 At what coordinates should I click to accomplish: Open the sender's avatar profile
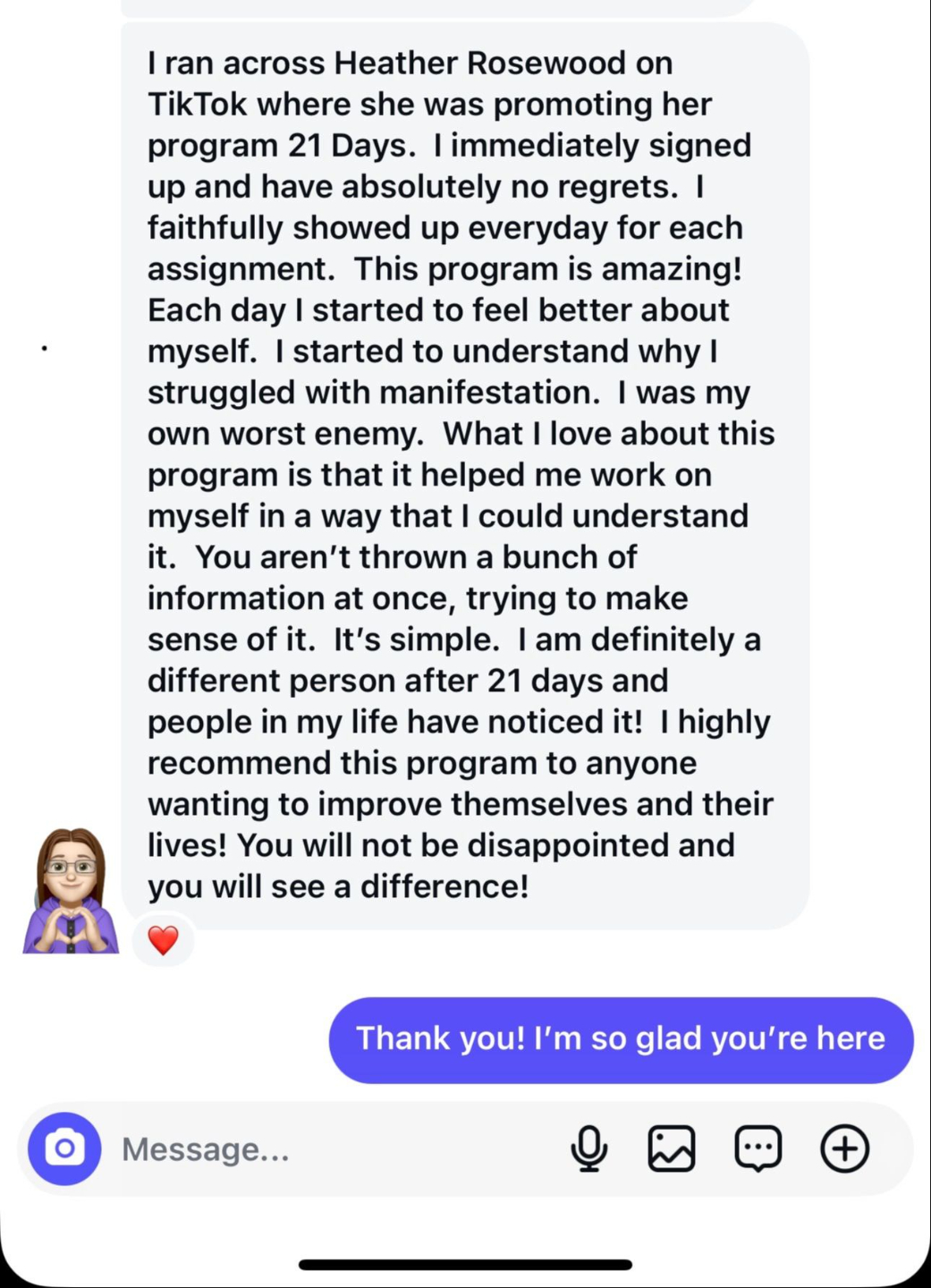coord(71,891)
